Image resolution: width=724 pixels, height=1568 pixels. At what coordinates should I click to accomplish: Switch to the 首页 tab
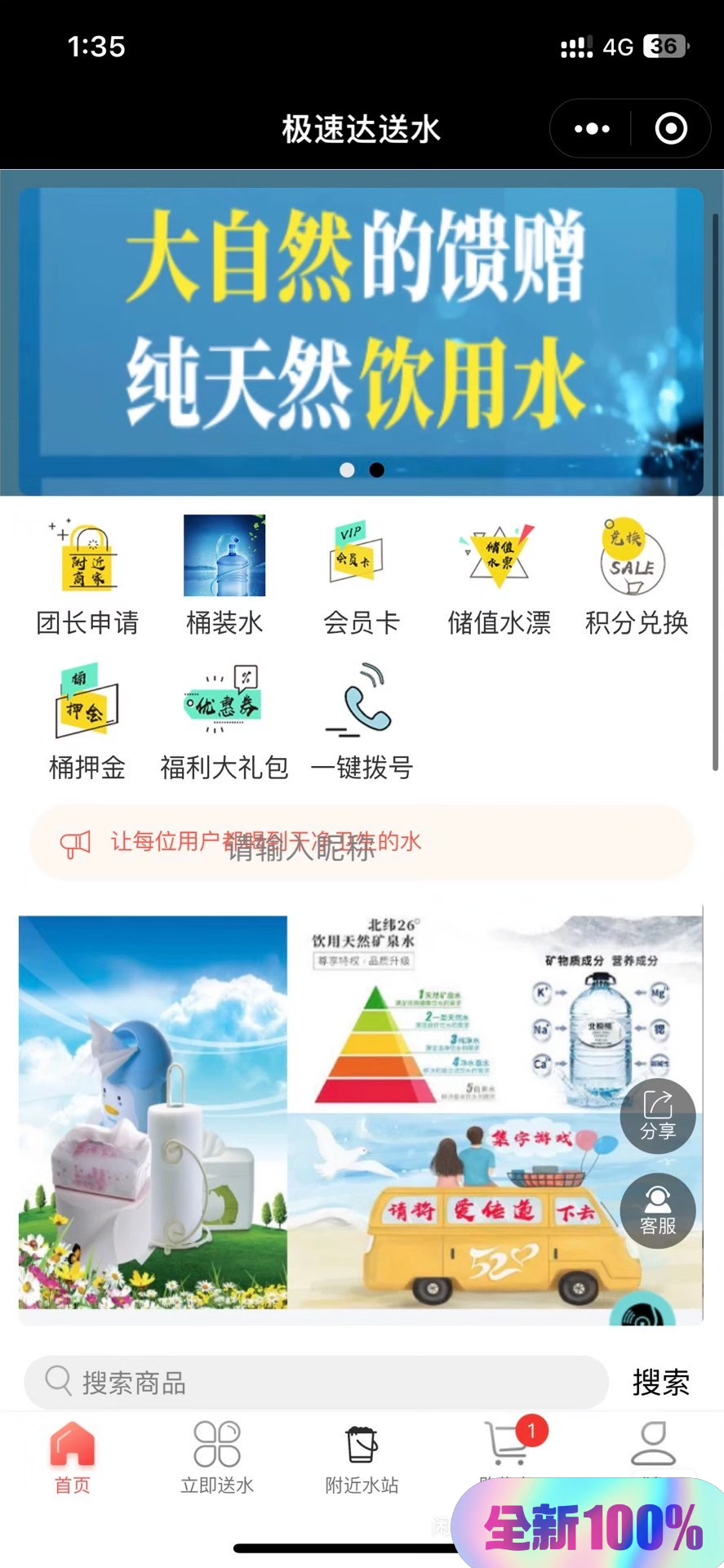point(73,1458)
